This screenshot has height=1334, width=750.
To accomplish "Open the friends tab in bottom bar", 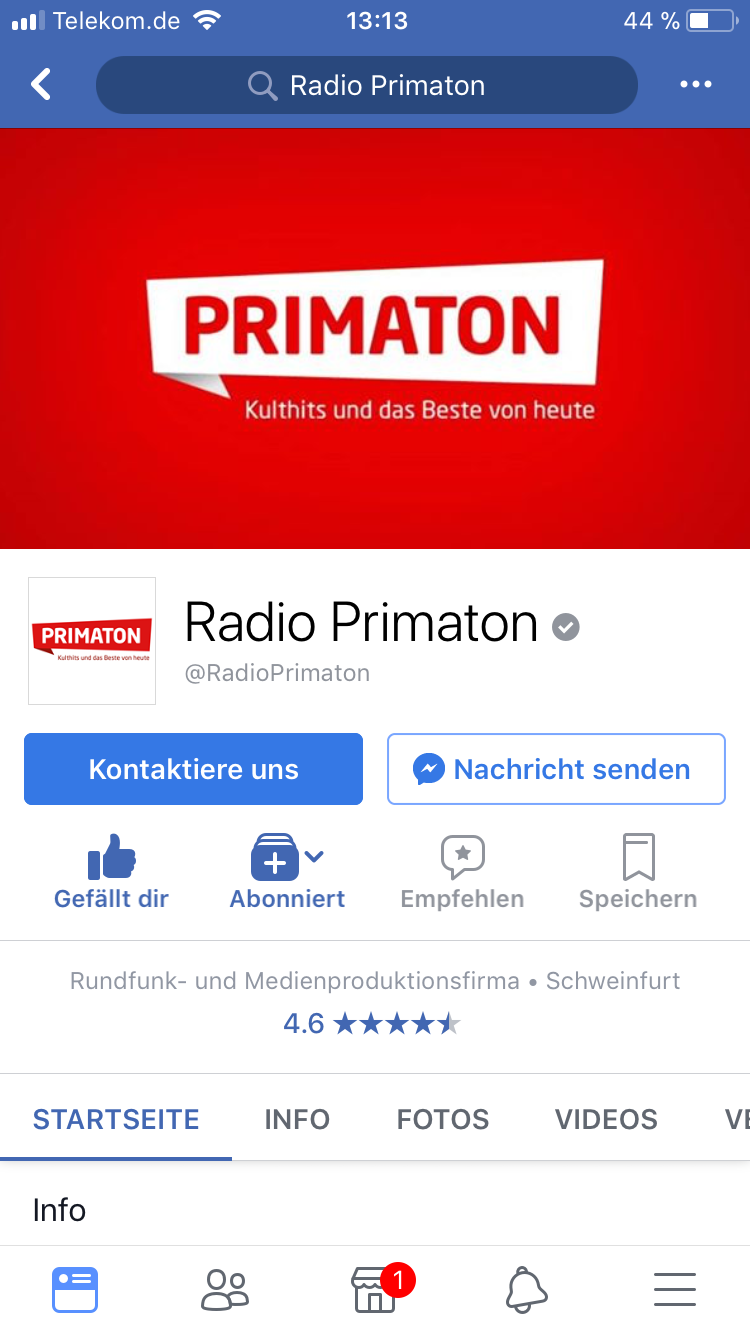I will [x=225, y=1290].
